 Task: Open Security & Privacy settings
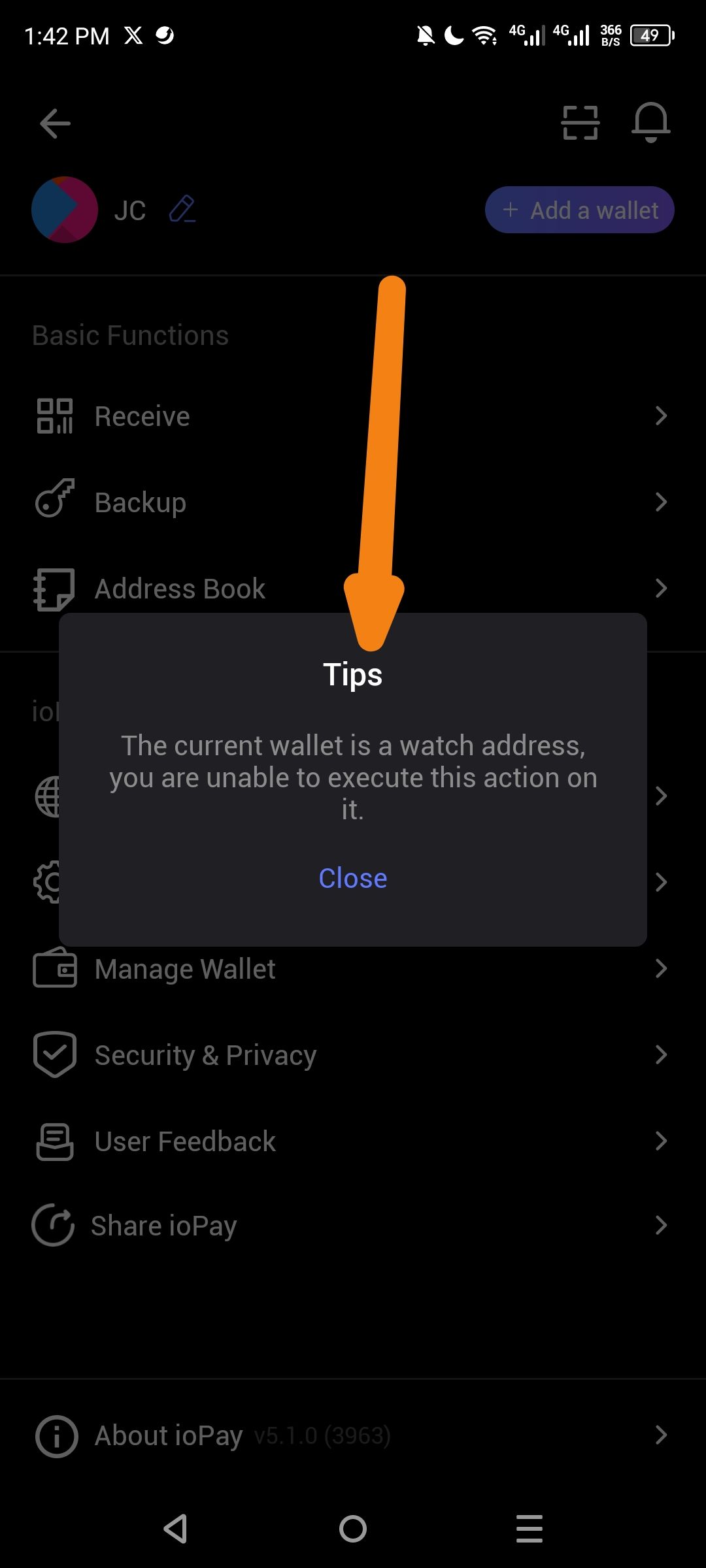[x=353, y=1055]
